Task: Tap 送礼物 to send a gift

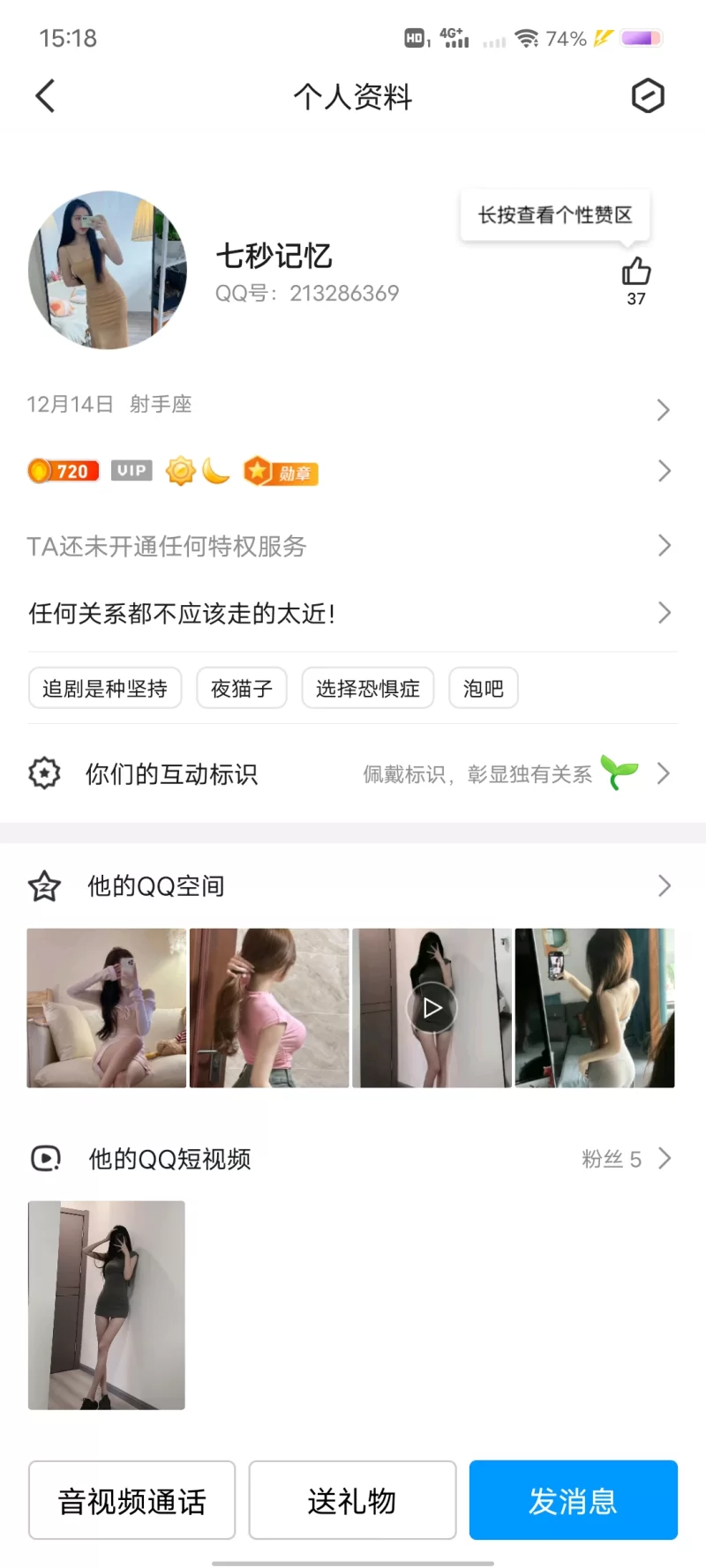Action: [352, 1500]
